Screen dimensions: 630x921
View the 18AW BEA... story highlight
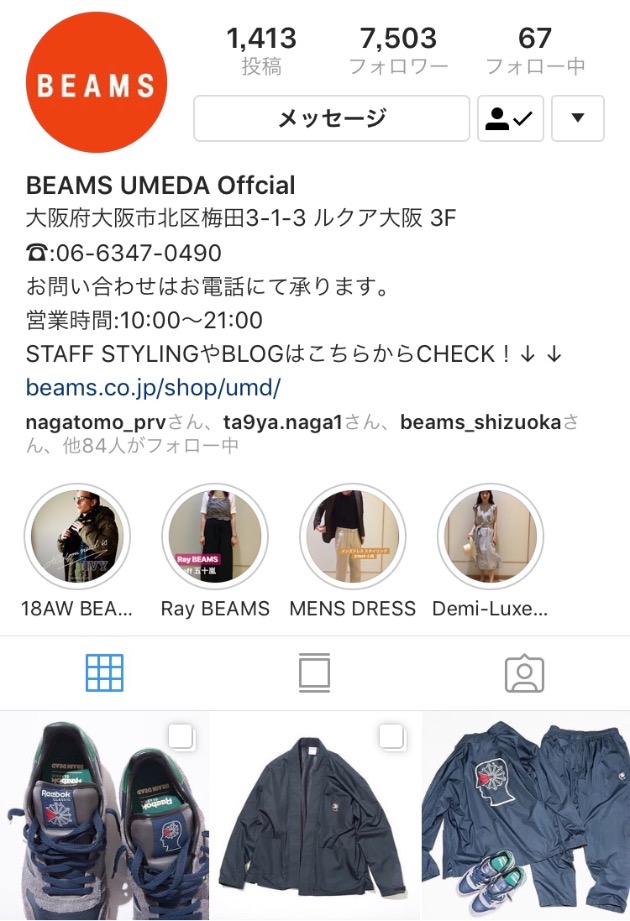pos(77,538)
